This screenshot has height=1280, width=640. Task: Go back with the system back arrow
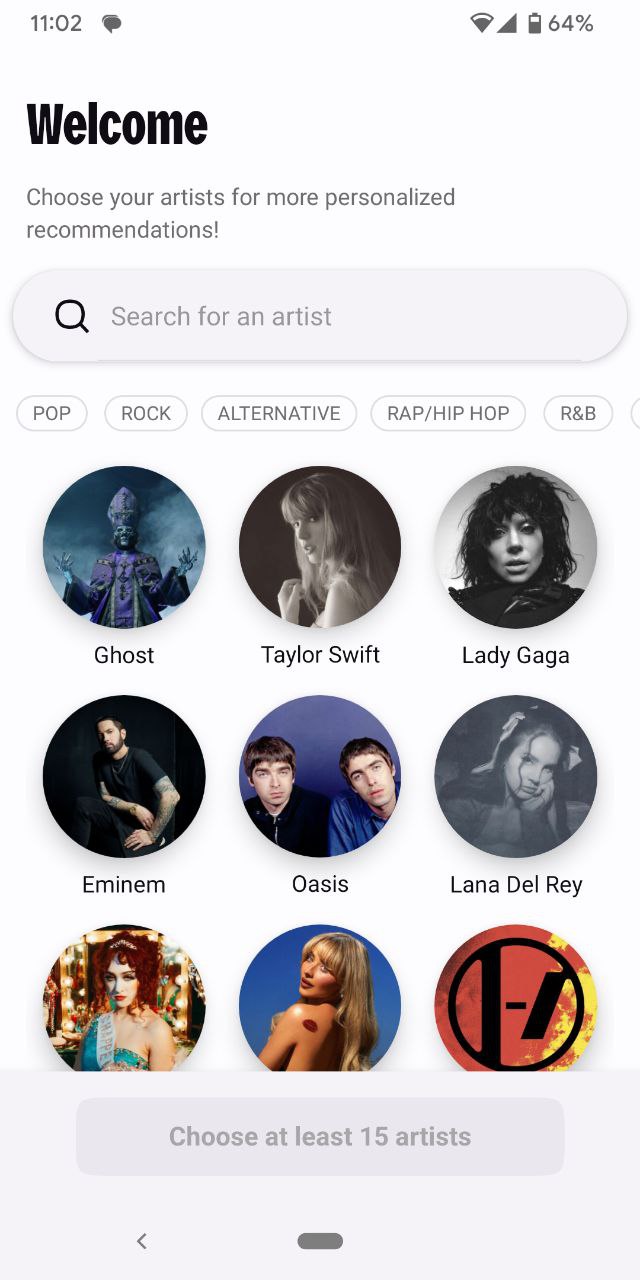[142, 1241]
